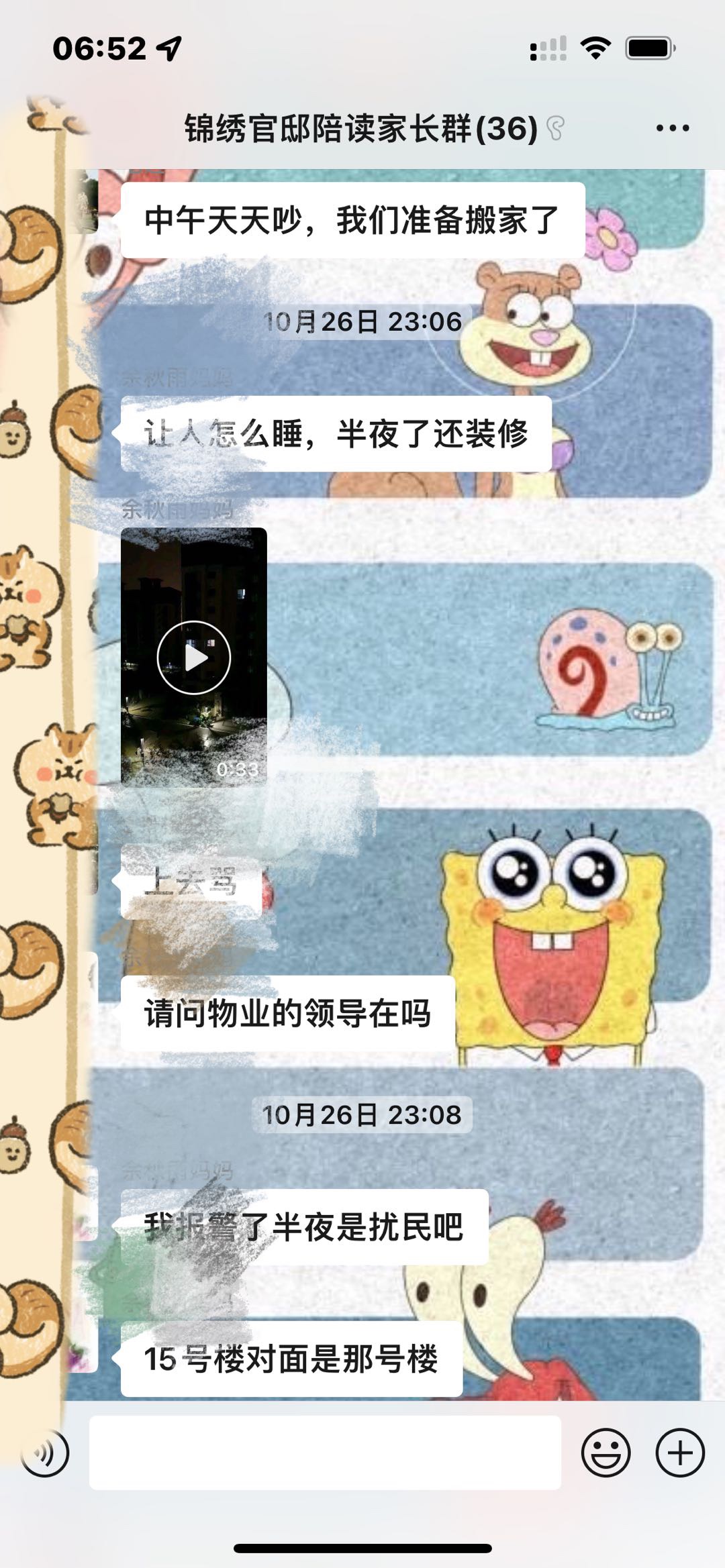Play the 0:33 video message
Viewport: 725px width, 1568px height.
tap(194, 658)
